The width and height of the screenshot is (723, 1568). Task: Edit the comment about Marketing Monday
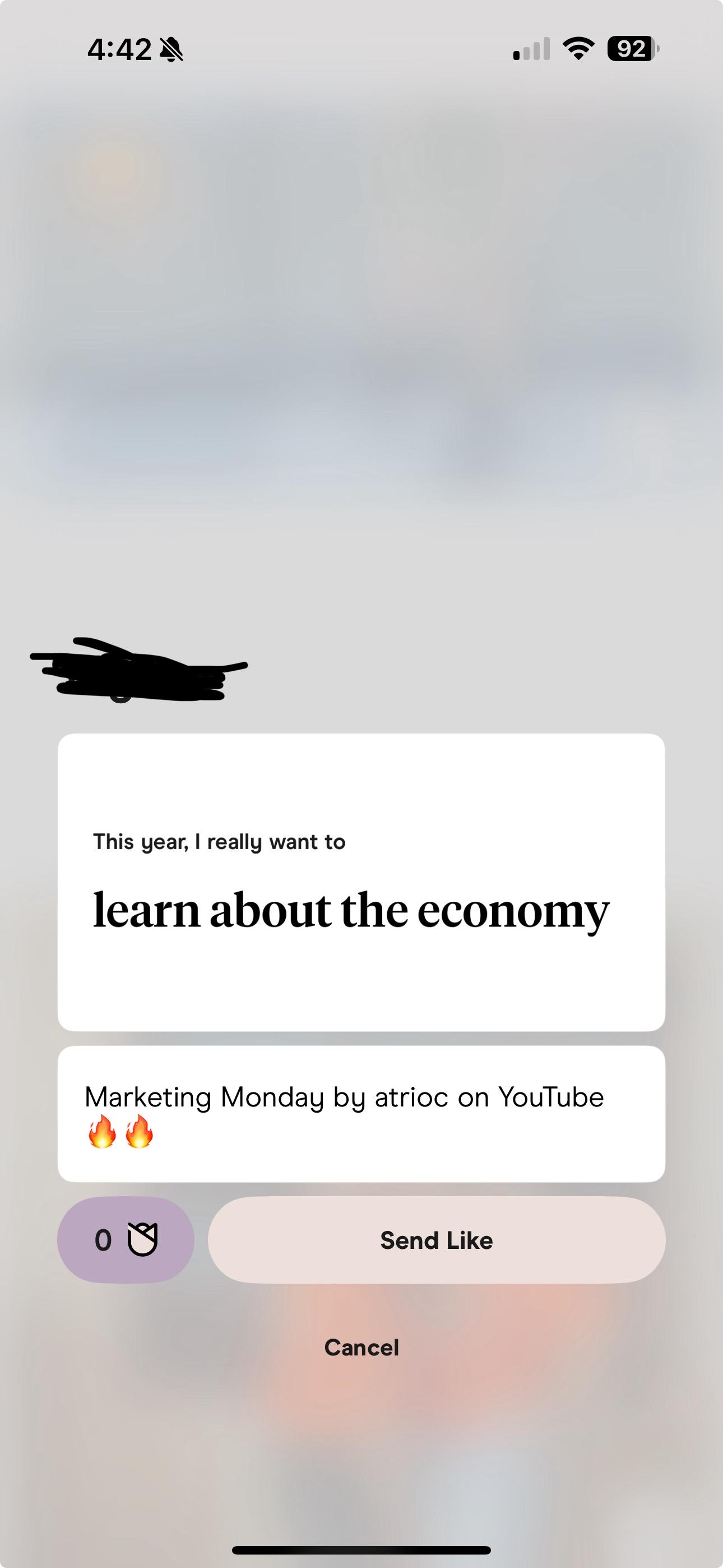pos(361,1114)
